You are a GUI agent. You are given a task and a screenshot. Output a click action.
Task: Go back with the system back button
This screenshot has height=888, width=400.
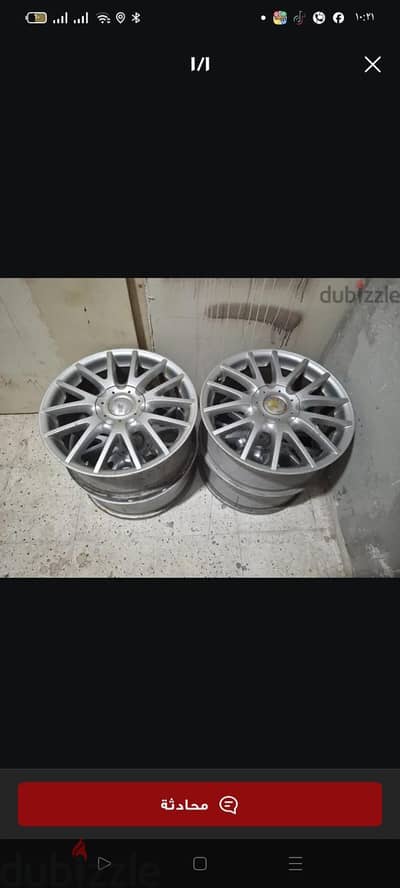click(x=104, y=863)
